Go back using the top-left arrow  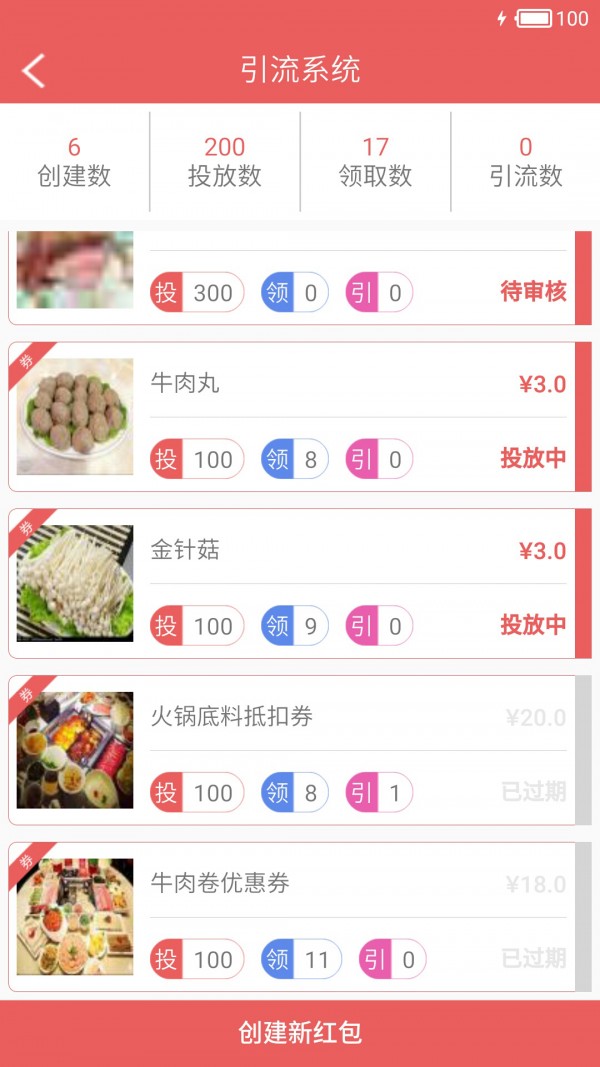coord(34,71)
